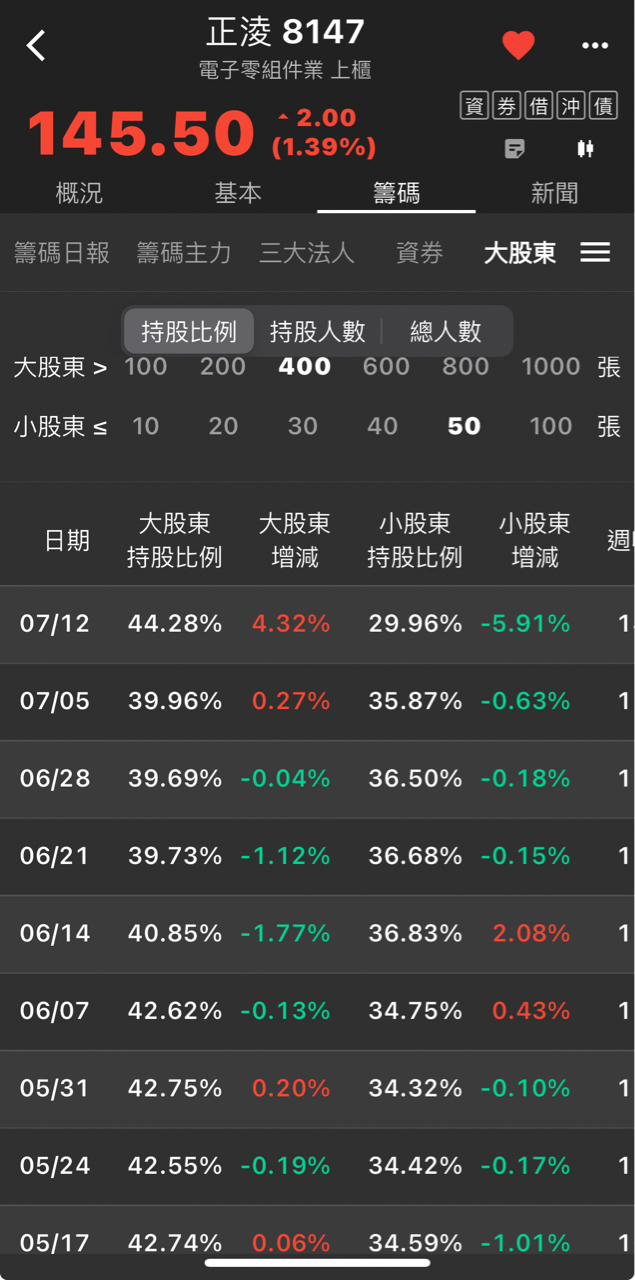Select the 三大法人 sub-tab
The image size is (635, 1280).
pyautogui.click(x=307, y=253)
